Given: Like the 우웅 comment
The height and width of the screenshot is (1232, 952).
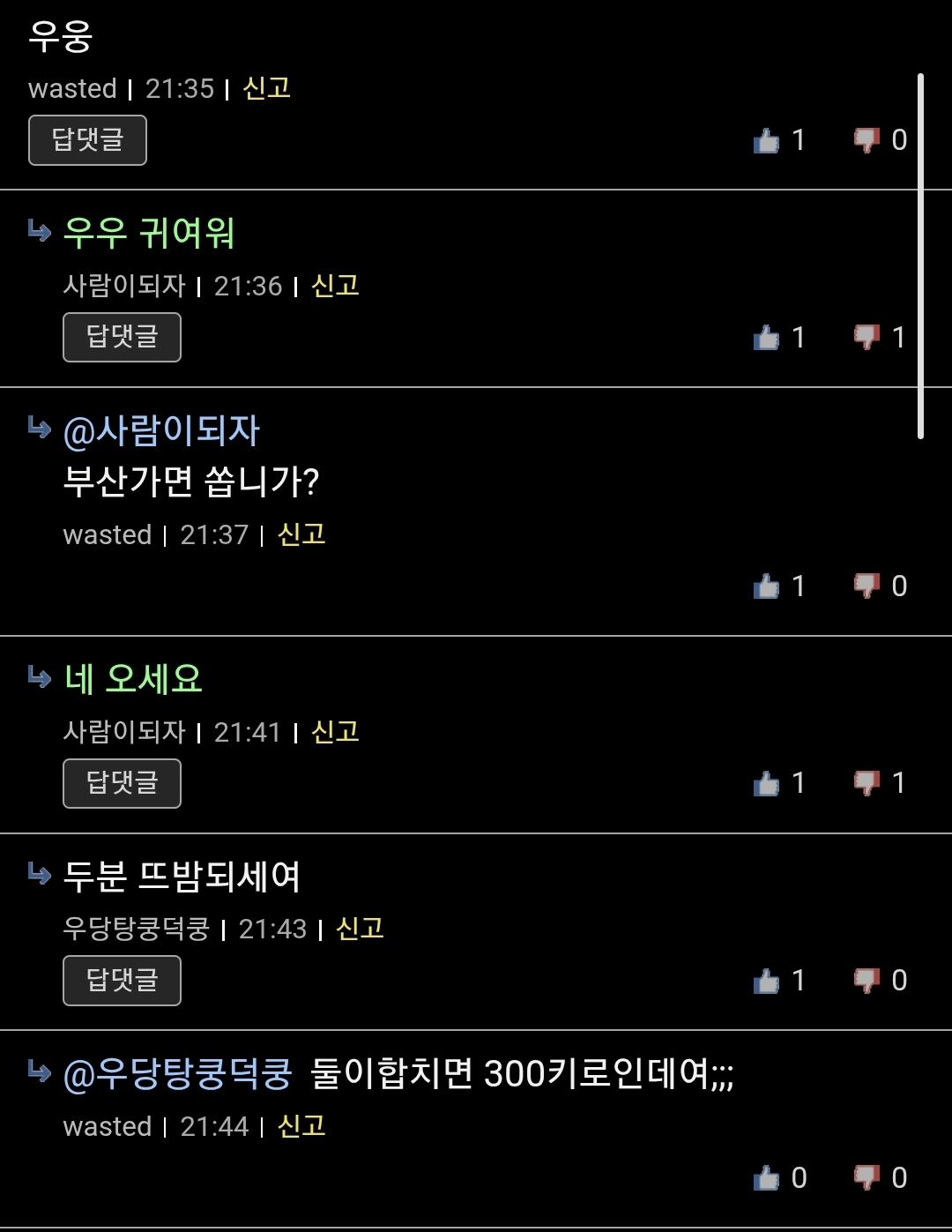Looking at the screenshot, I should 767,140.
